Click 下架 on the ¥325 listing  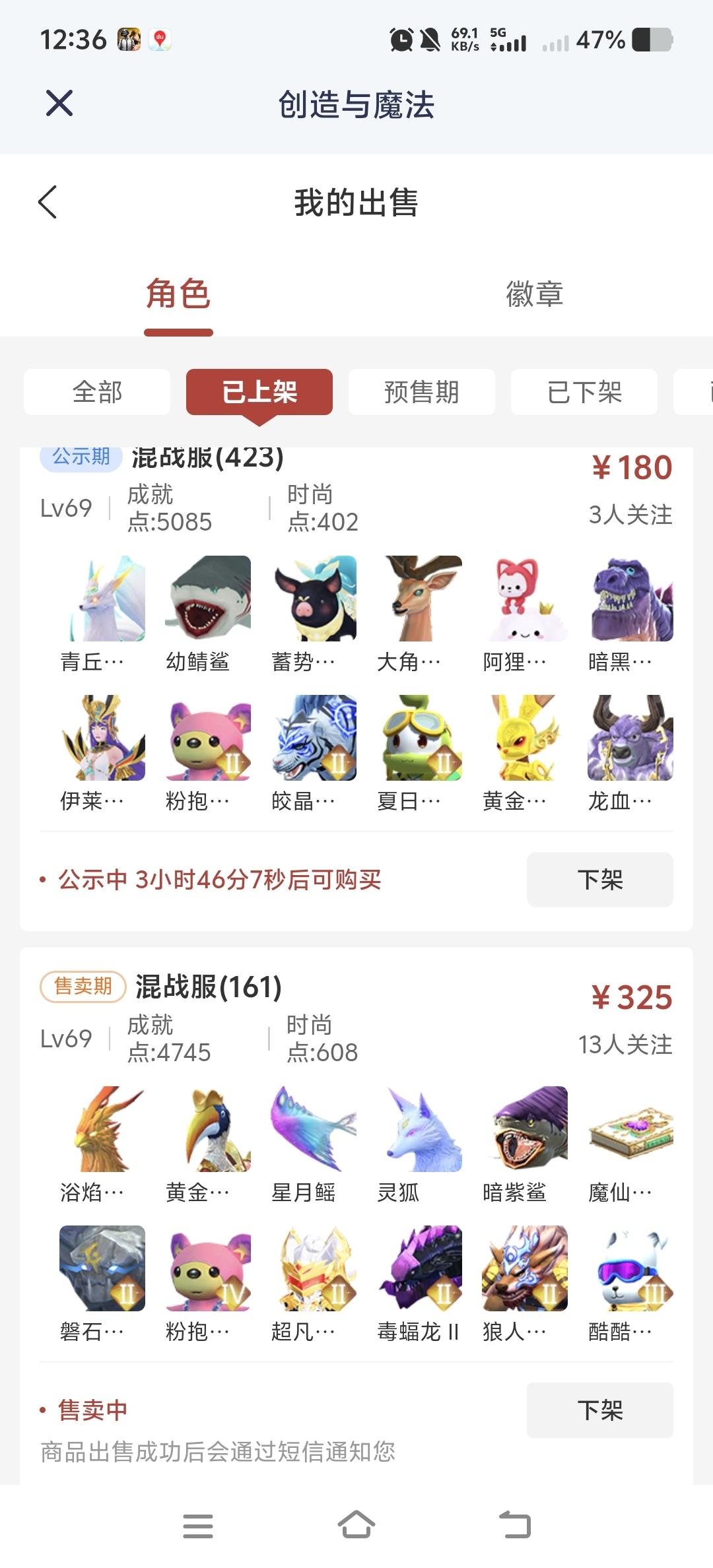[x=599, y=1410]
